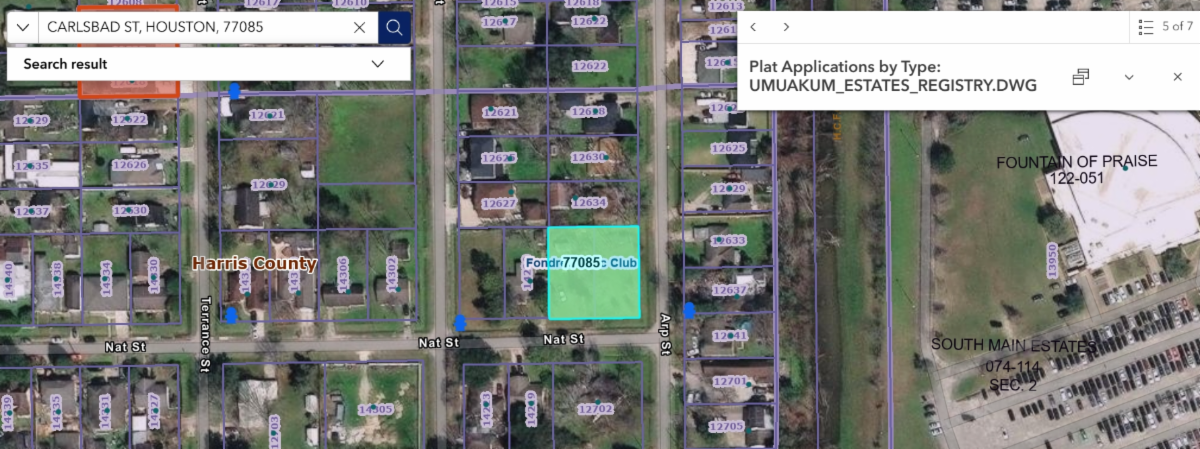This screenshot has height=449, width=1200.
Task: Open the search source dropdown arrow
Action: pos(22,27)
